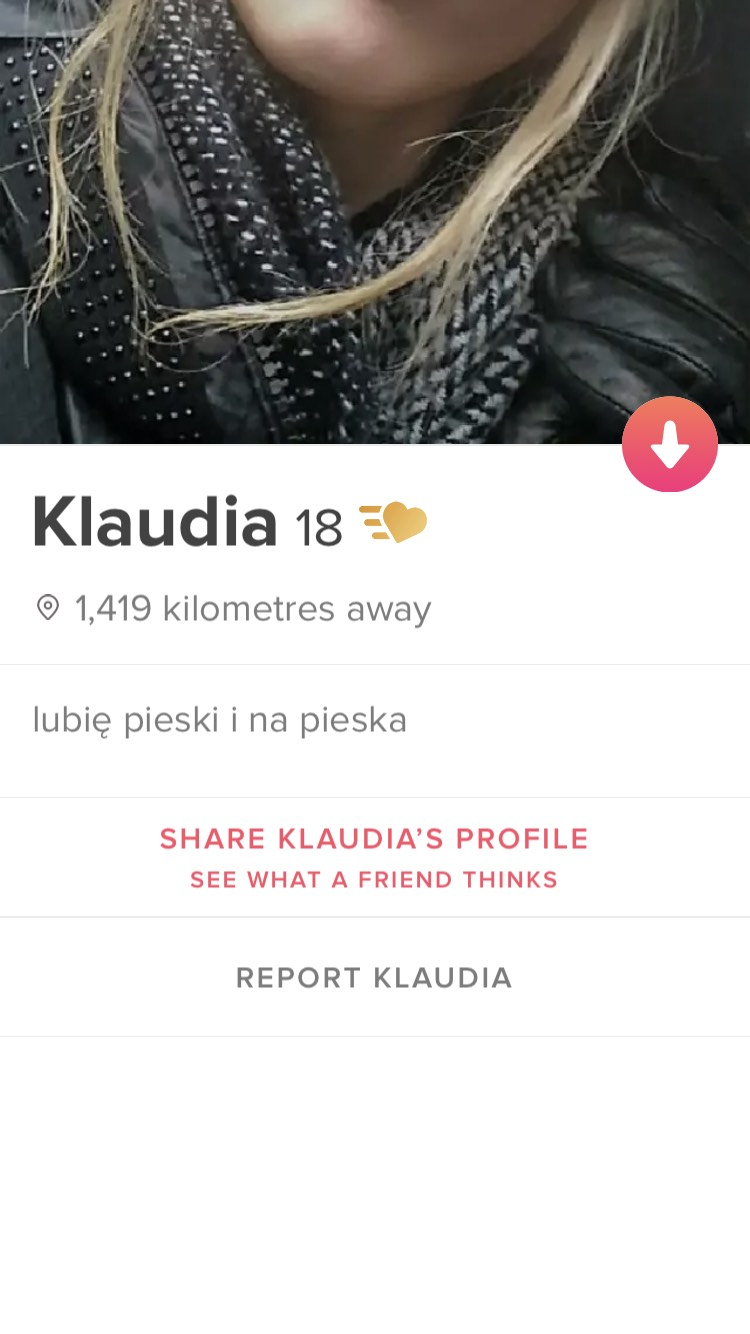Share Klaudia's profile with a friend
This screenshot has height=1334, width=750.
[374, 857]
